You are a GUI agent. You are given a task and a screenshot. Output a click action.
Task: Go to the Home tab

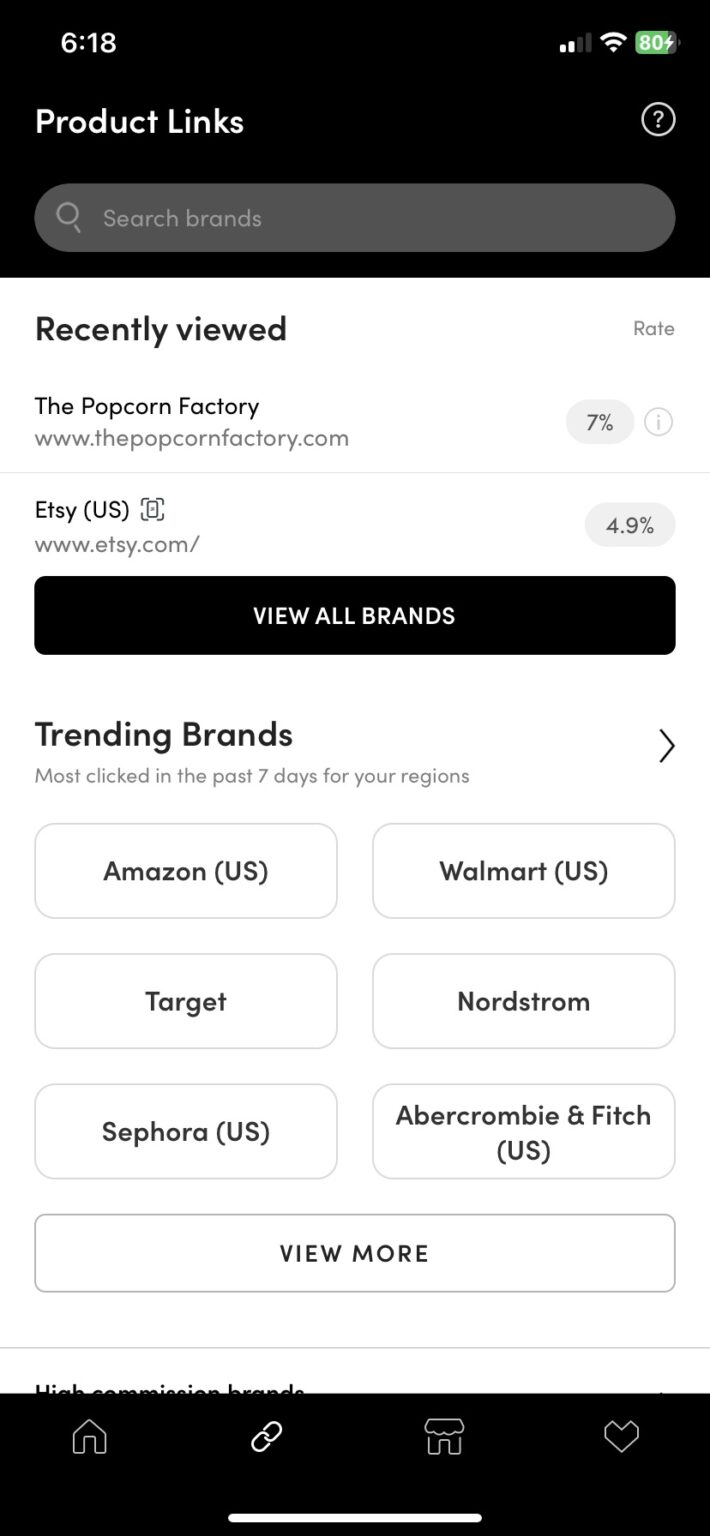(90, 1437)
